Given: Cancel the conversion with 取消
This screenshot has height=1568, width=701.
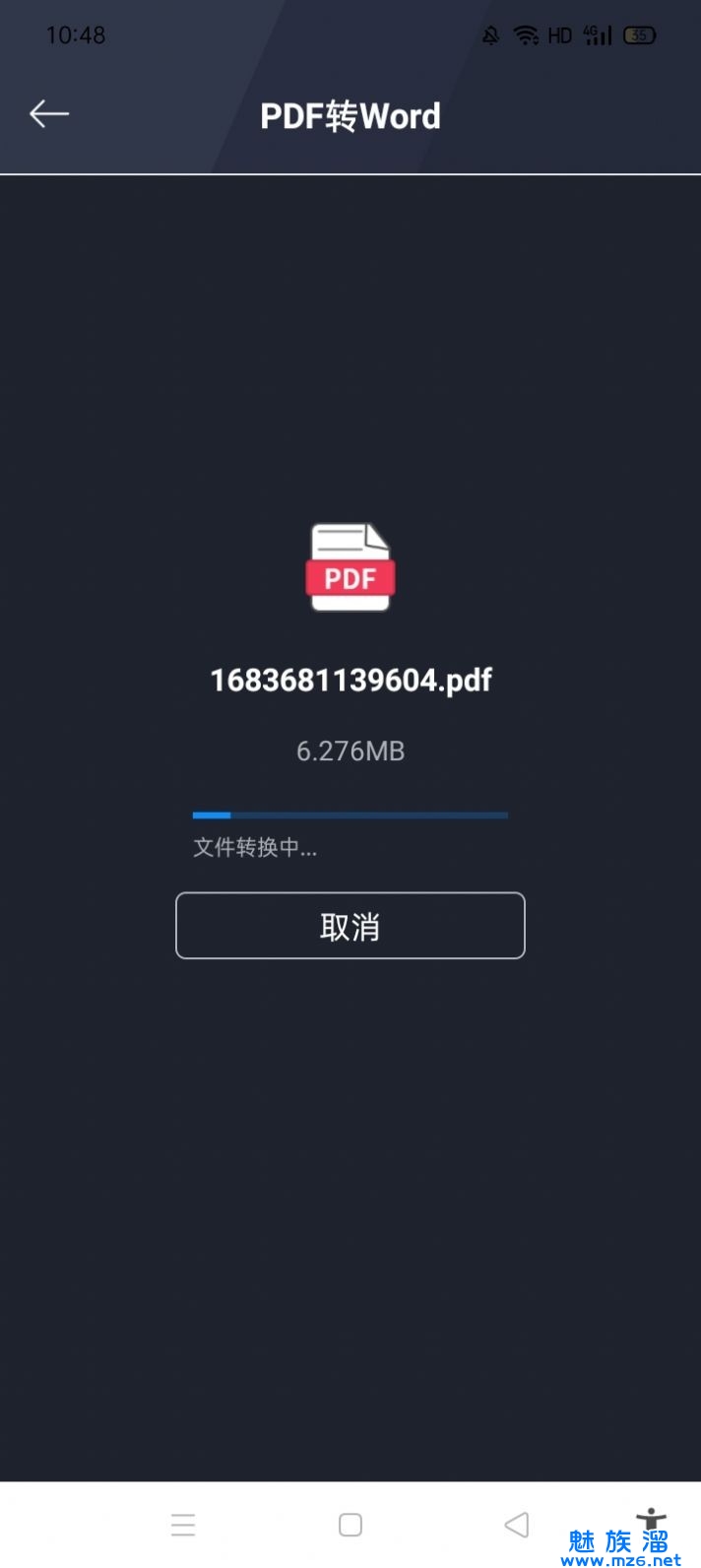Looking at the screenshot, I should point(350,926).
